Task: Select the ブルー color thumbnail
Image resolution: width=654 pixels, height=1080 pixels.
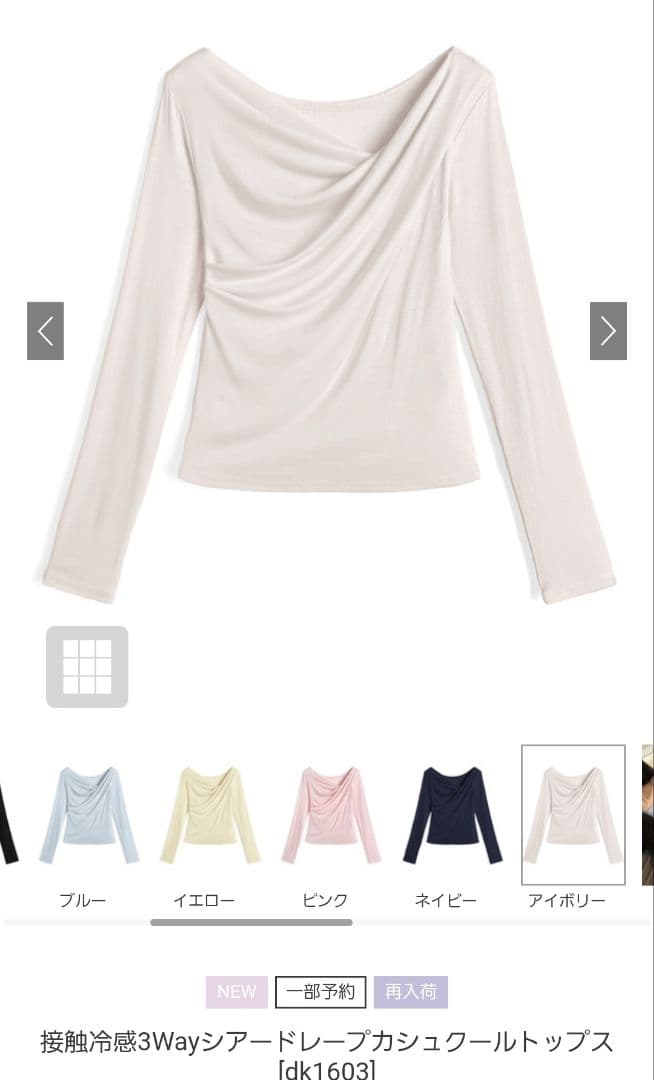Action: pos(89,816)
